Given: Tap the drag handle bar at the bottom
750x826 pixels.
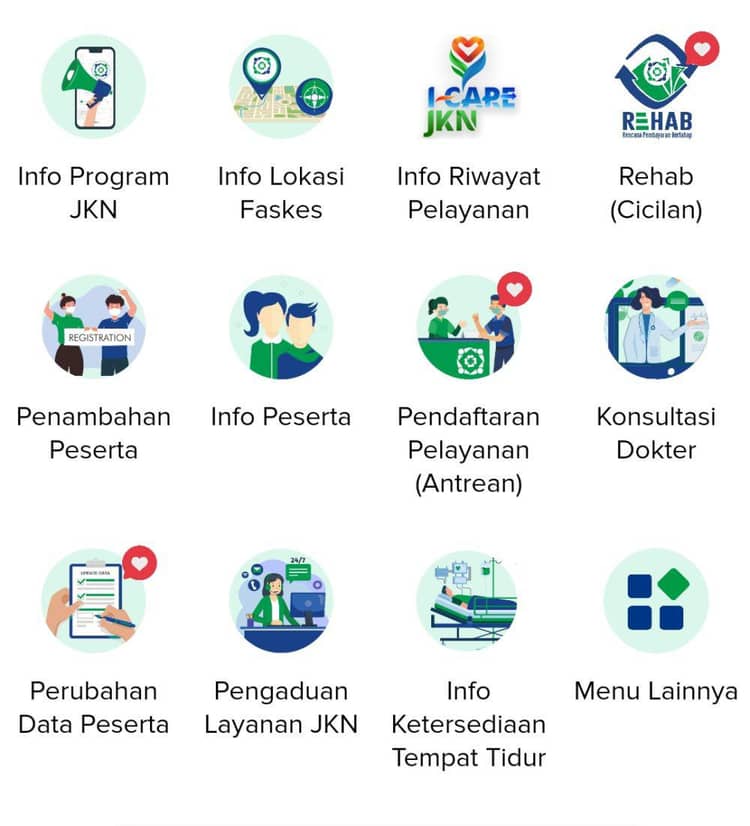Looking at the screenshot, I should pyautogui.click(x=375, y=820).
